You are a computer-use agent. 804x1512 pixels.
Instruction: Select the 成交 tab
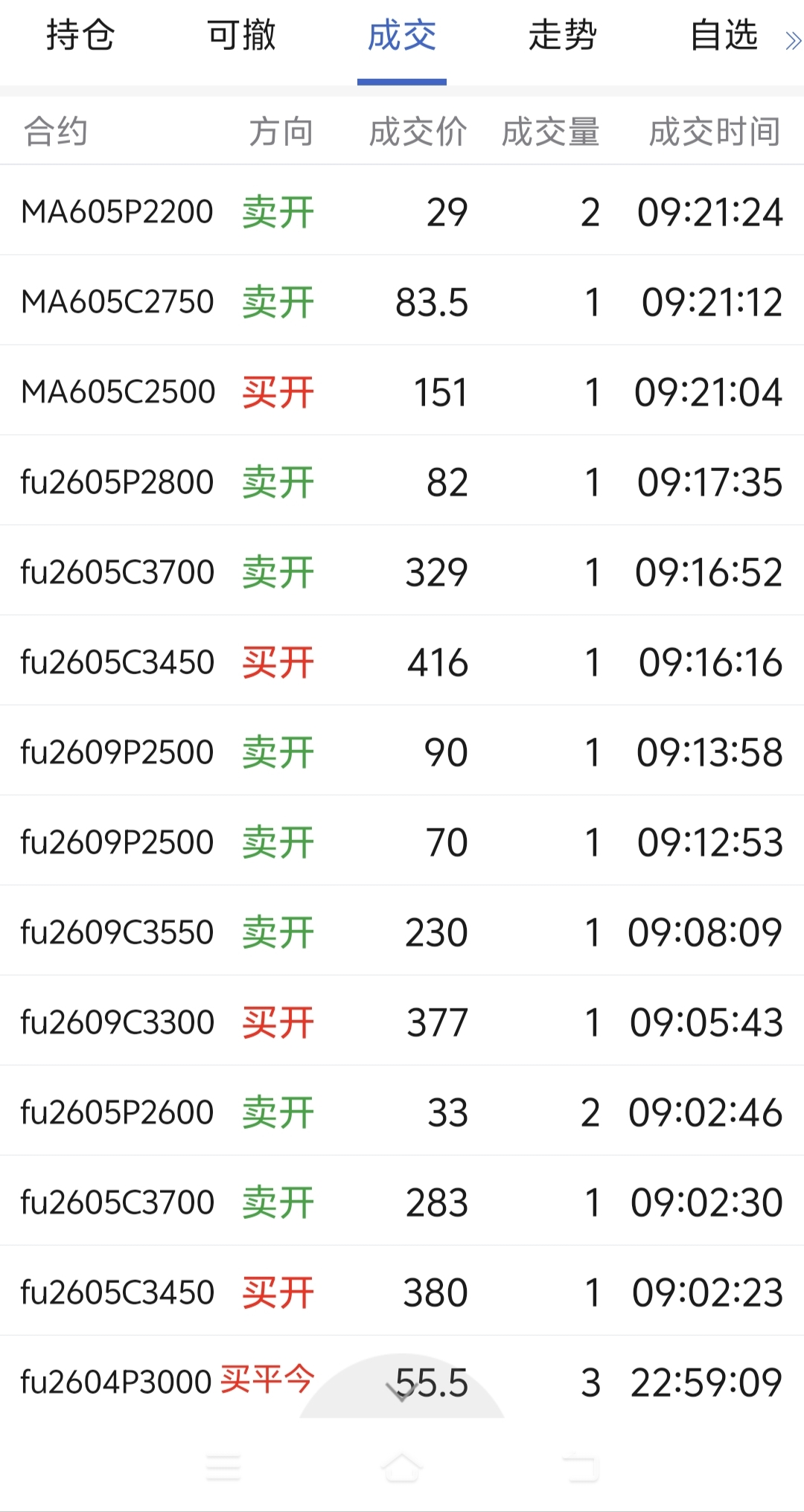(402, 36)
